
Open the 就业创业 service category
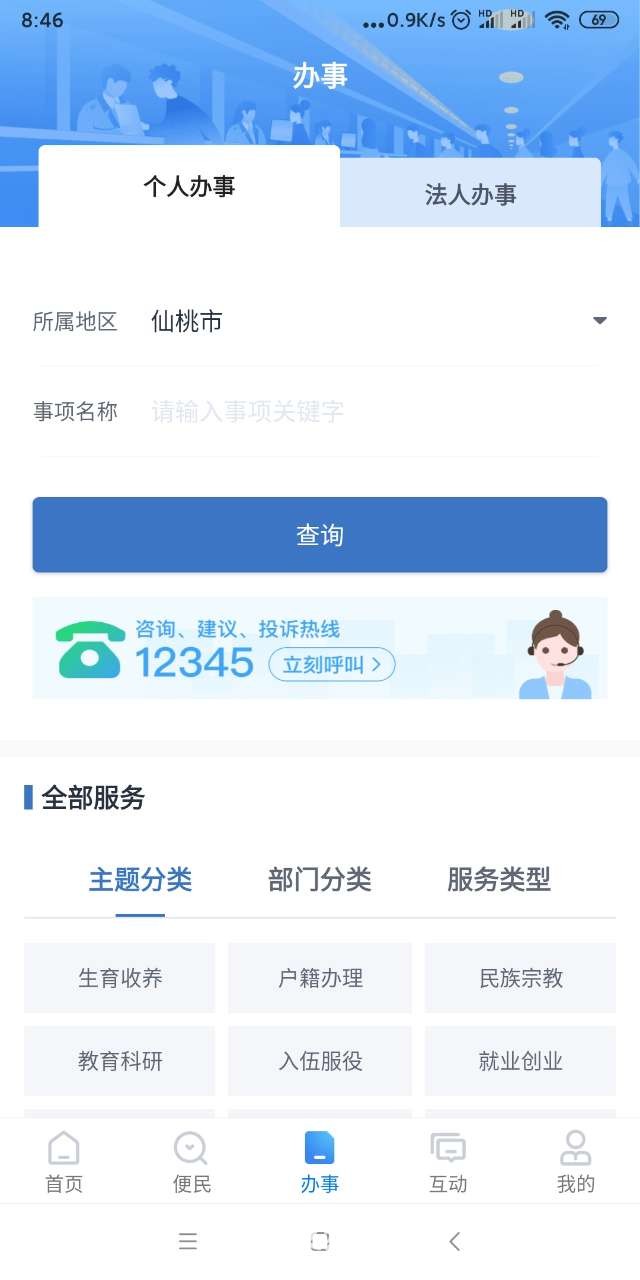click(x=520, y=1061)
